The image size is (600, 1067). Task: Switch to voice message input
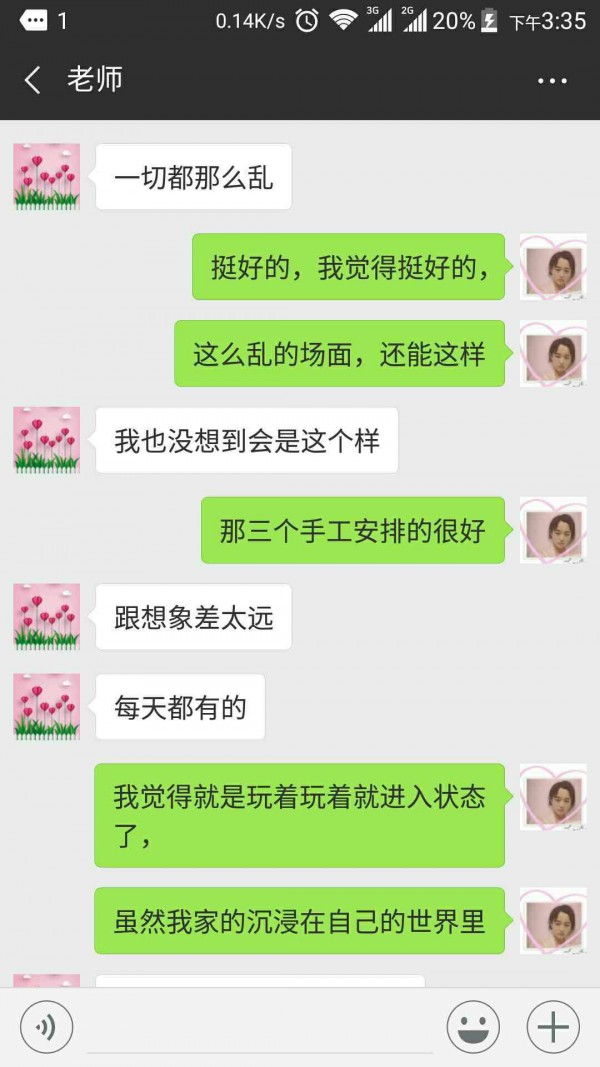click(x=46, y=1026)
